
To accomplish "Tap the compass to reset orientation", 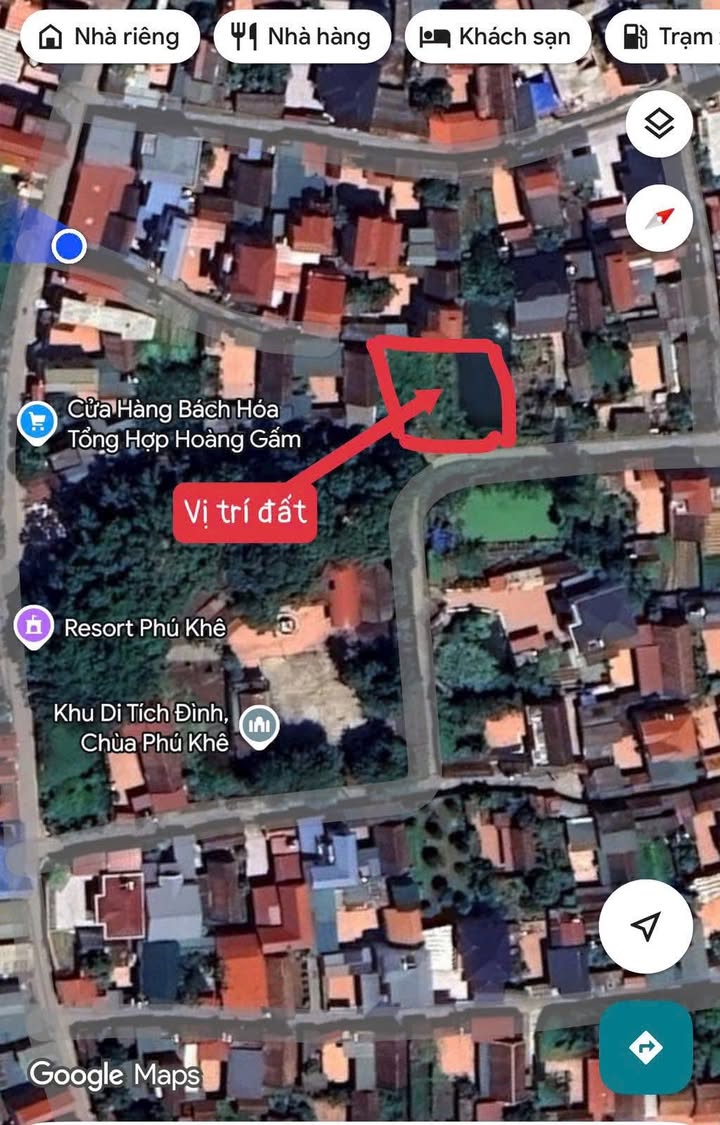I will pyautogui.click(x=659, y=217).
